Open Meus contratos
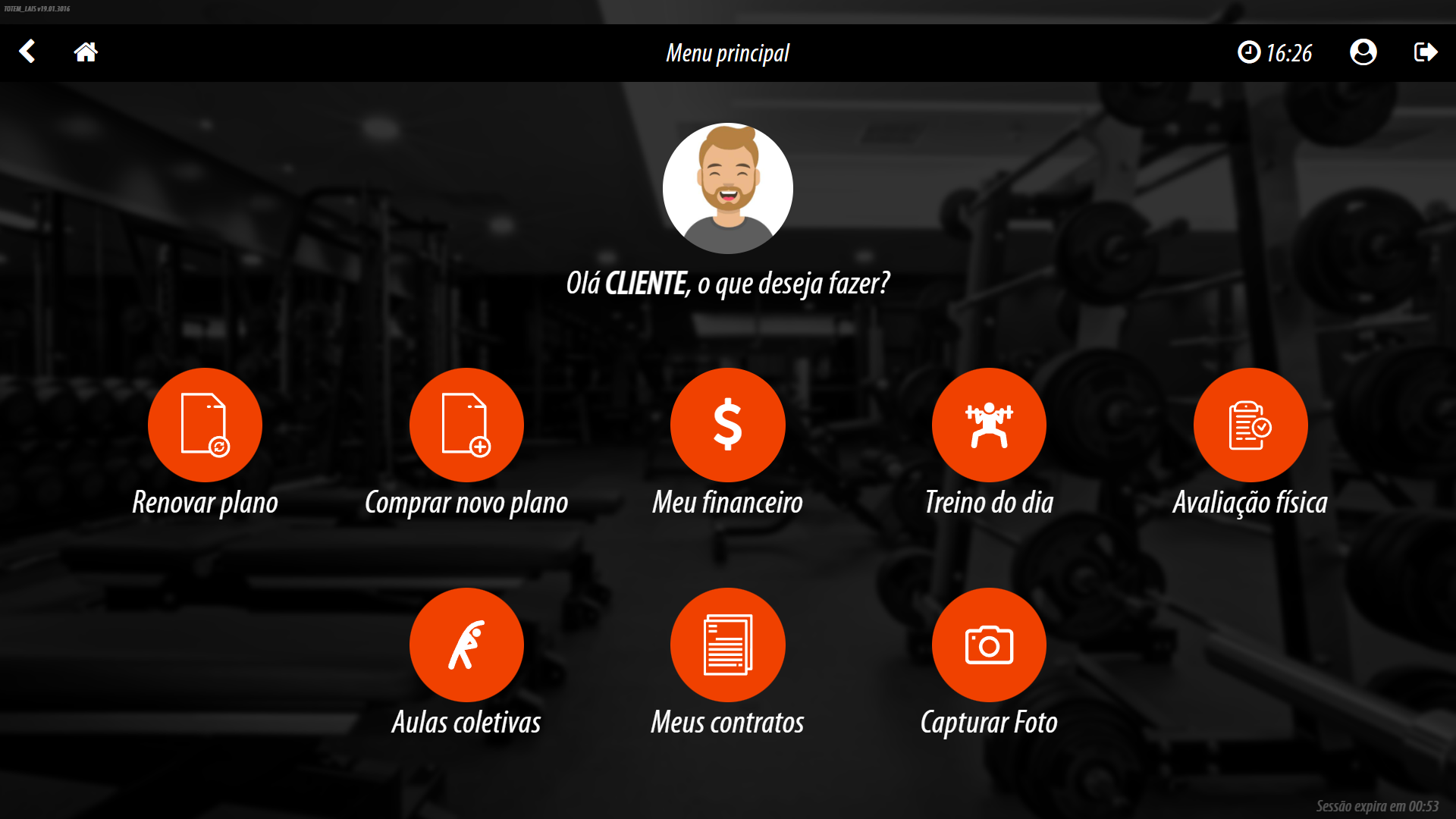The image size is (1456, 819). click(x=727, y=645)
